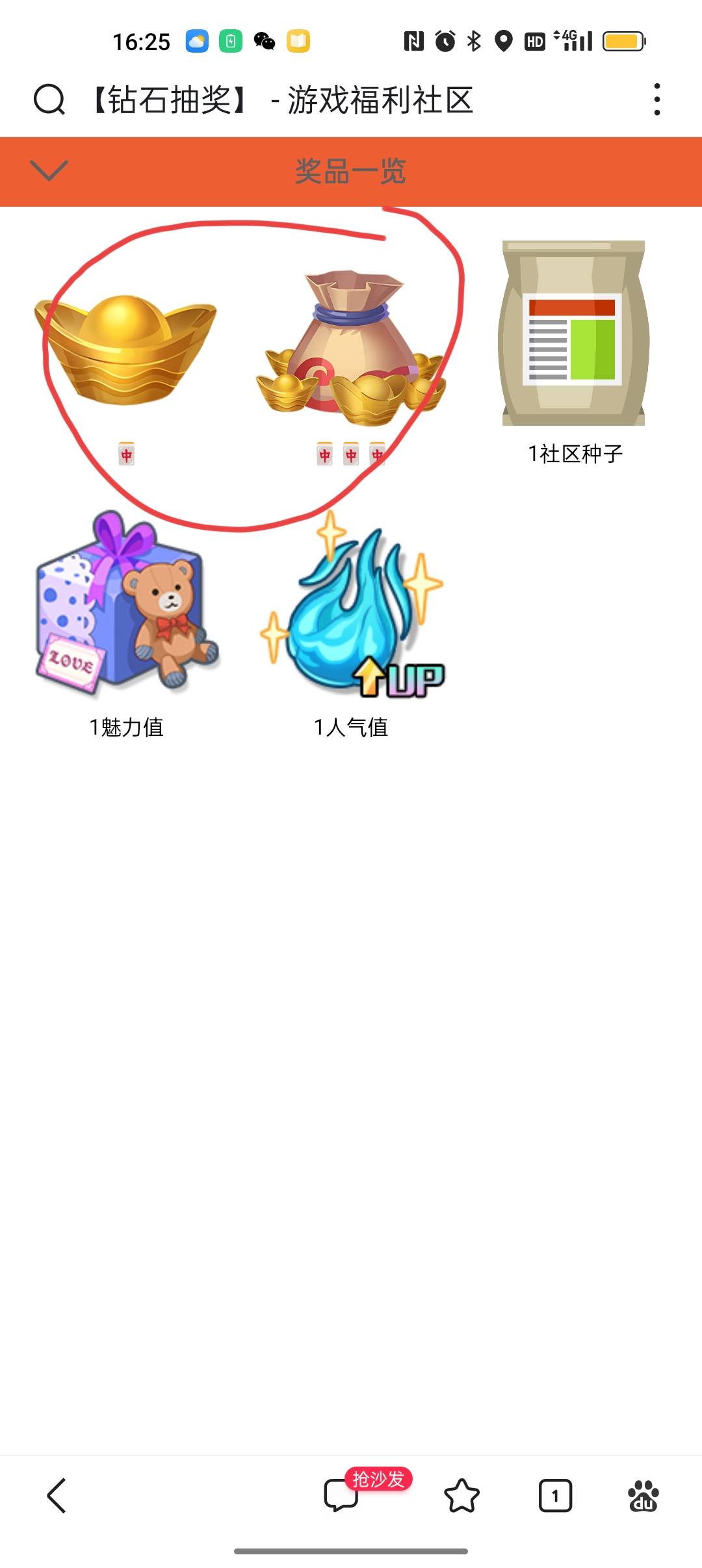Viewport: 702px width, 1568px height.
Task: Collapse the 奖品一览 panel with the chevron
Action: (49, 170)
